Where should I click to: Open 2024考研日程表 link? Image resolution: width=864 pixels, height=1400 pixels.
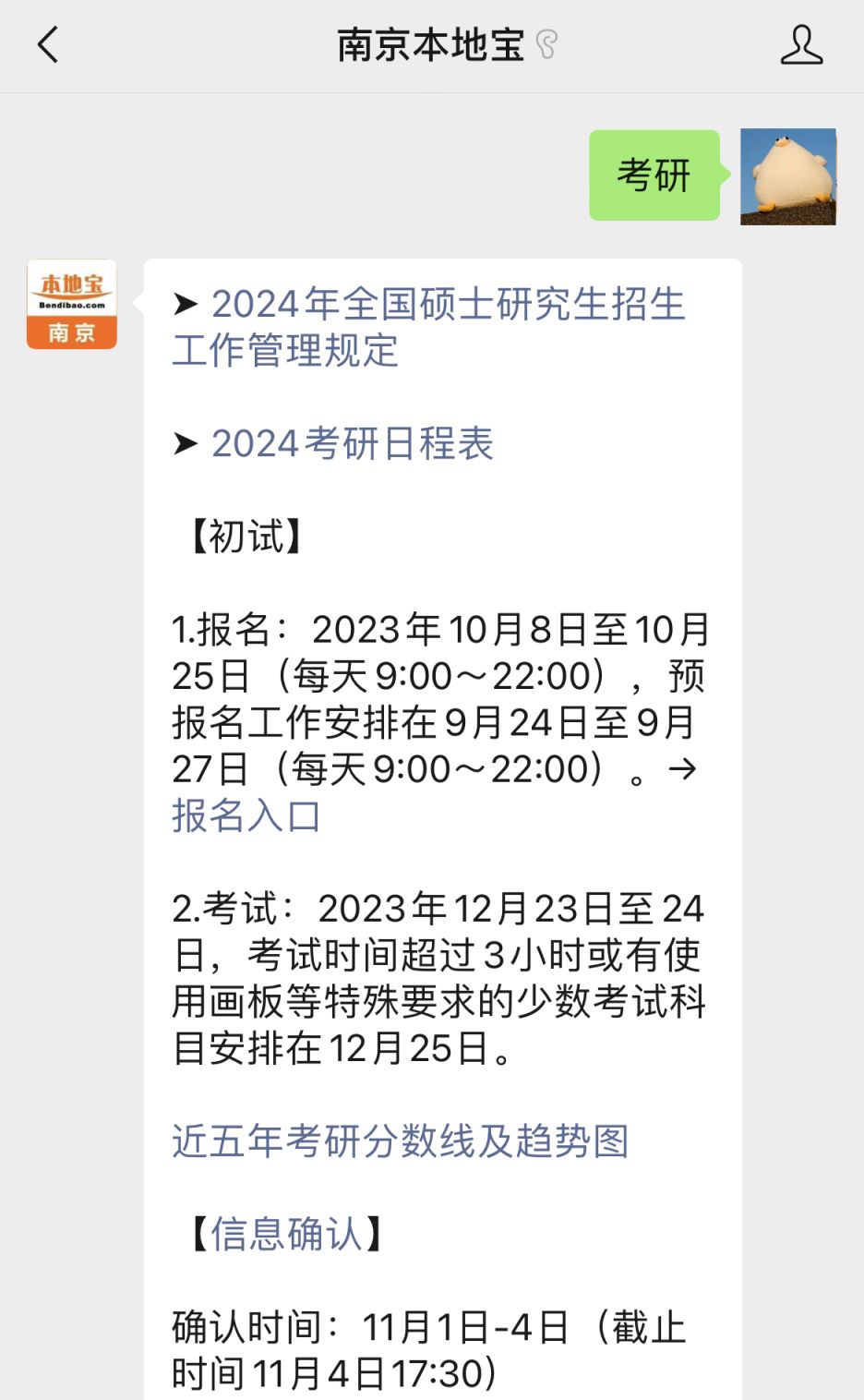(352, 444)
